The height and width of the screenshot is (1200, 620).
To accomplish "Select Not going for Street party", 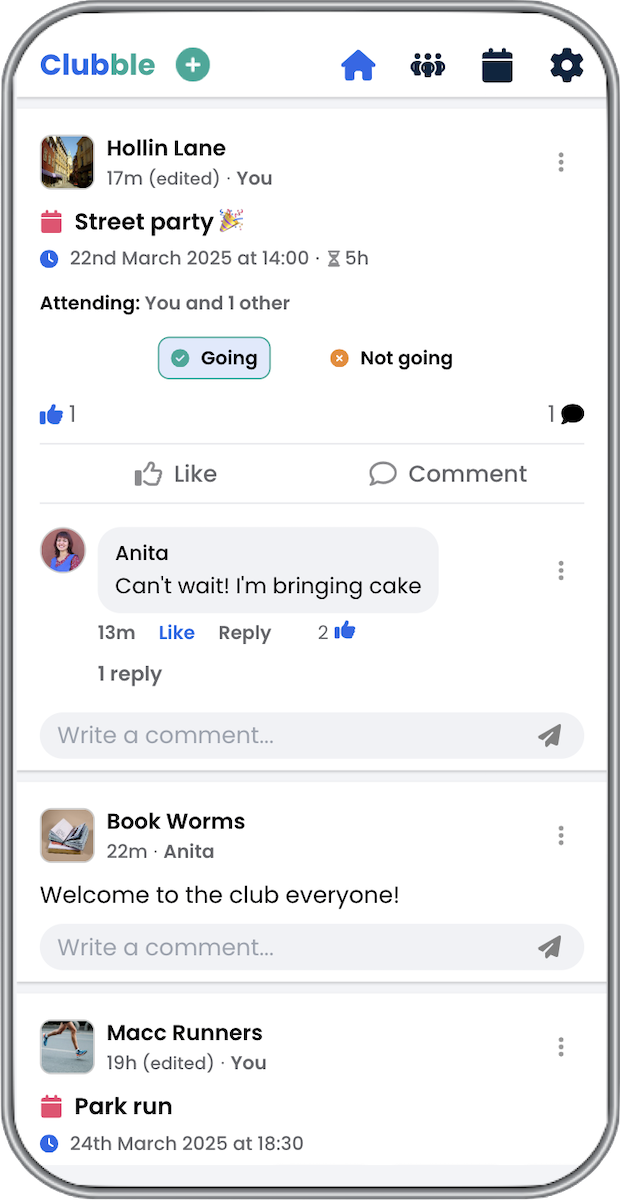I will 392,358.
